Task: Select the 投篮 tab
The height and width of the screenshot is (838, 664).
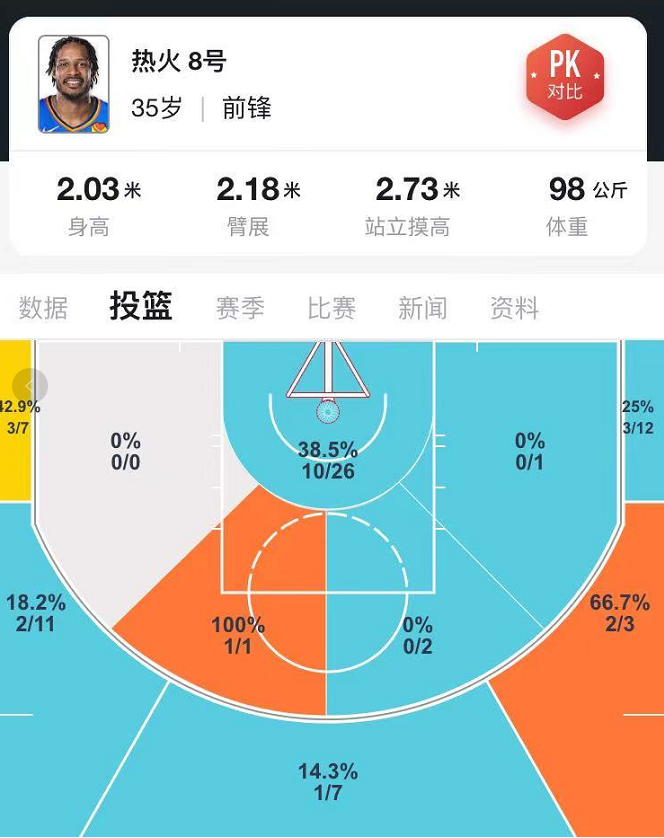Action: (141, 307)
